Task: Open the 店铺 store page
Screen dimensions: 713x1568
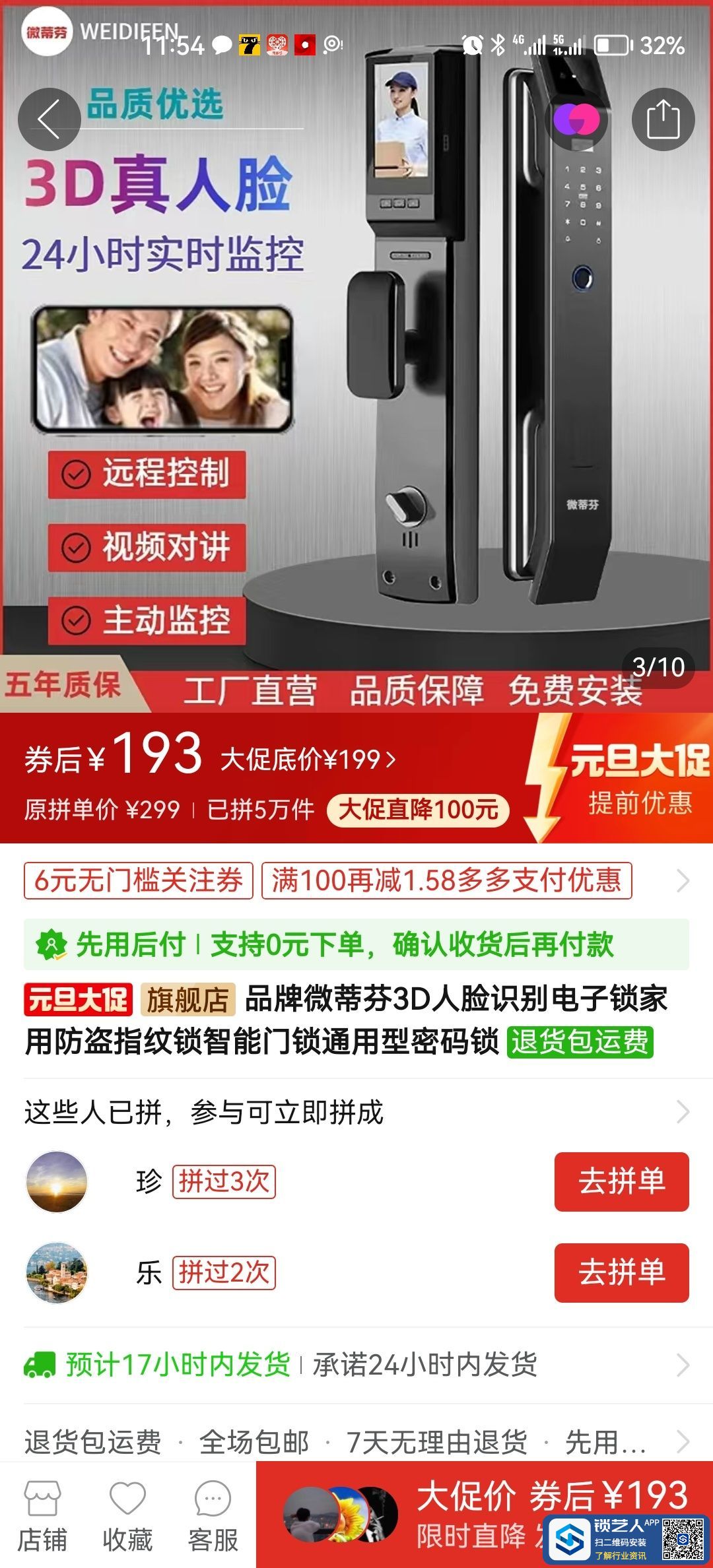Action: tap(42, 1516)
